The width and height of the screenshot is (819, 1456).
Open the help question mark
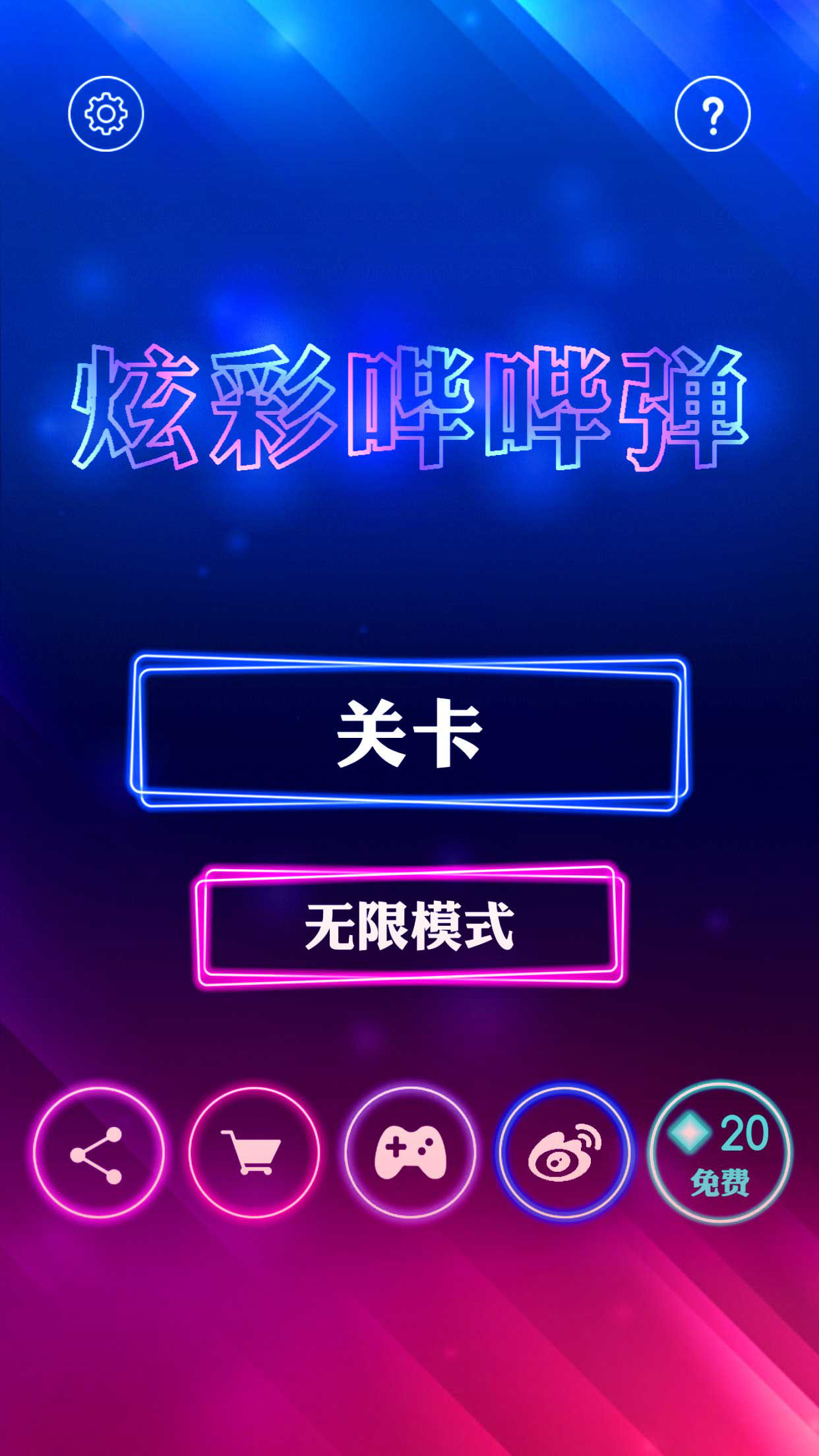click(713, 114)
